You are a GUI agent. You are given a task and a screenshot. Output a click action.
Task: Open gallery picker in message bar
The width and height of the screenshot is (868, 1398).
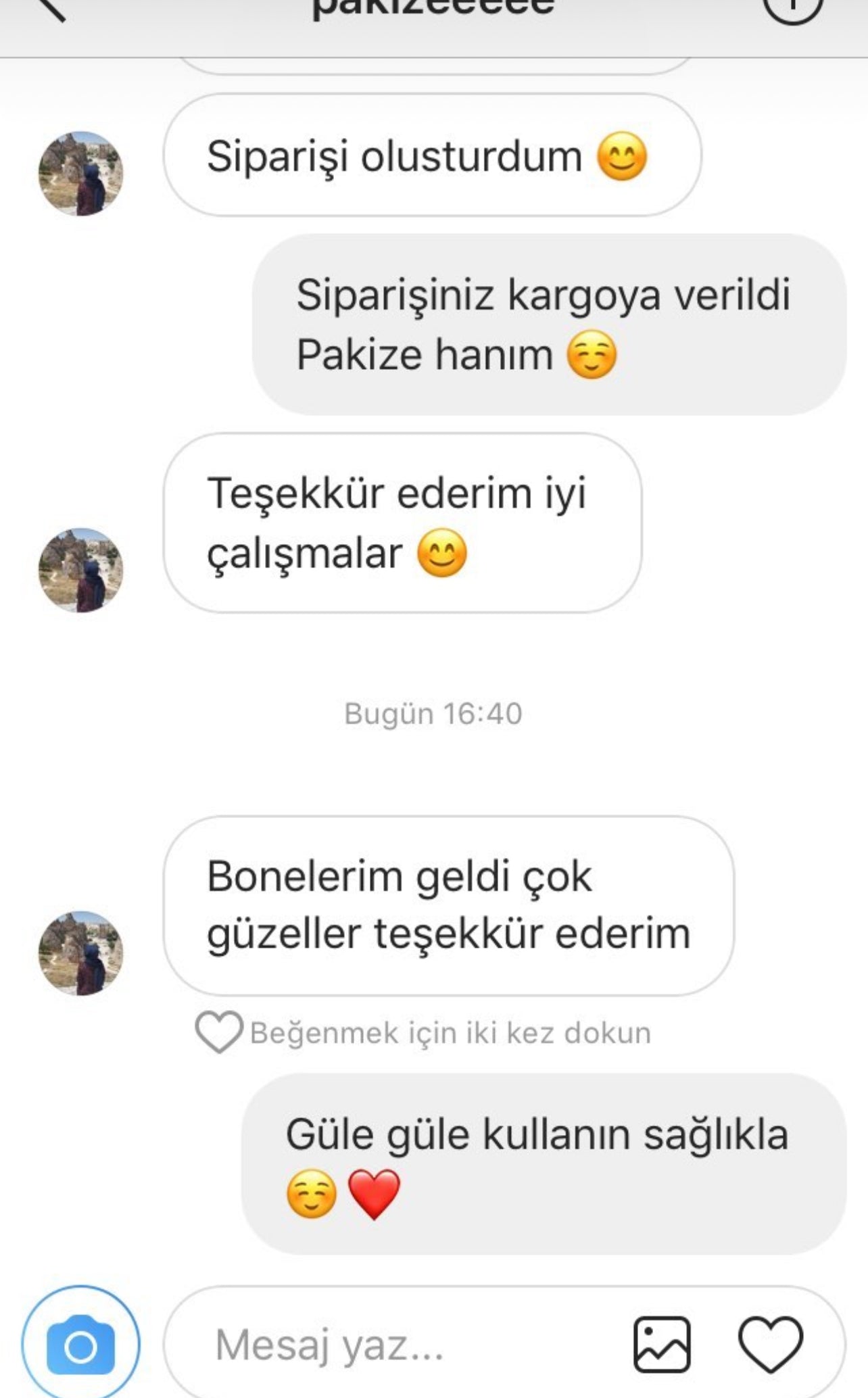click(662, 1345)
